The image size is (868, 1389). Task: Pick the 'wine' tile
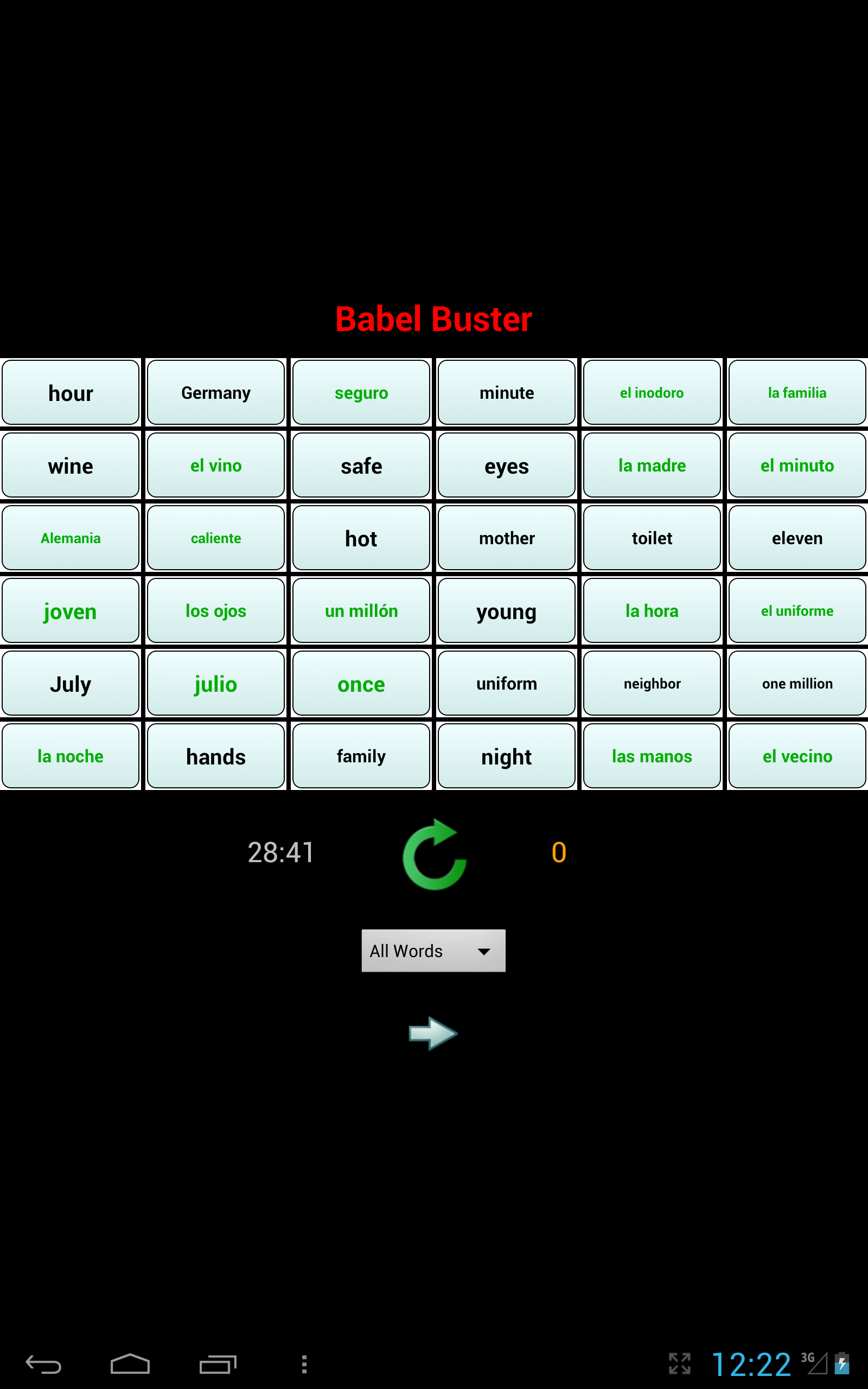coord(71,466)
